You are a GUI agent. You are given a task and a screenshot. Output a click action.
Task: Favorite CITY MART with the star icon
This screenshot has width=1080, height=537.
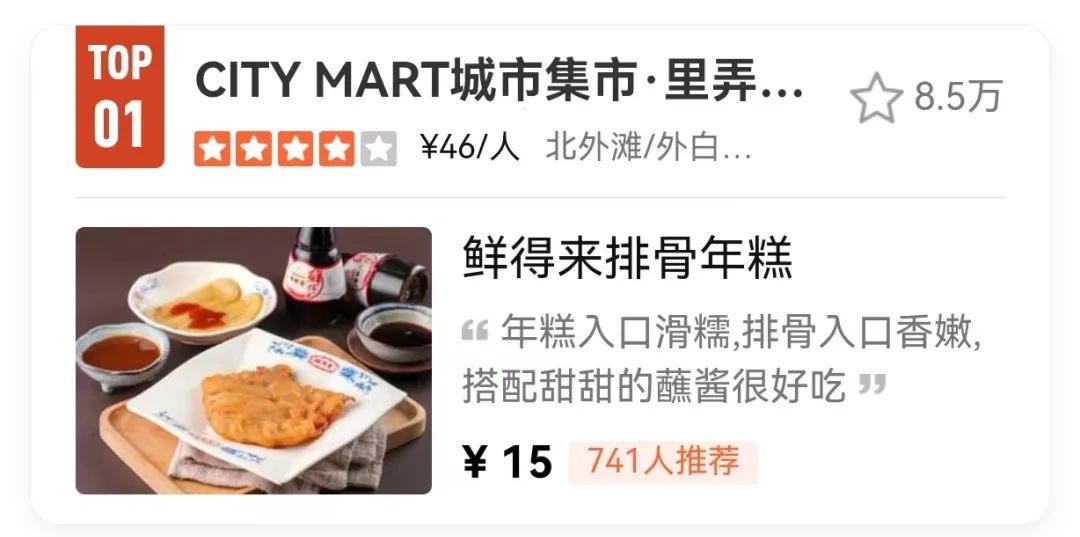click(x=876, y=98)
